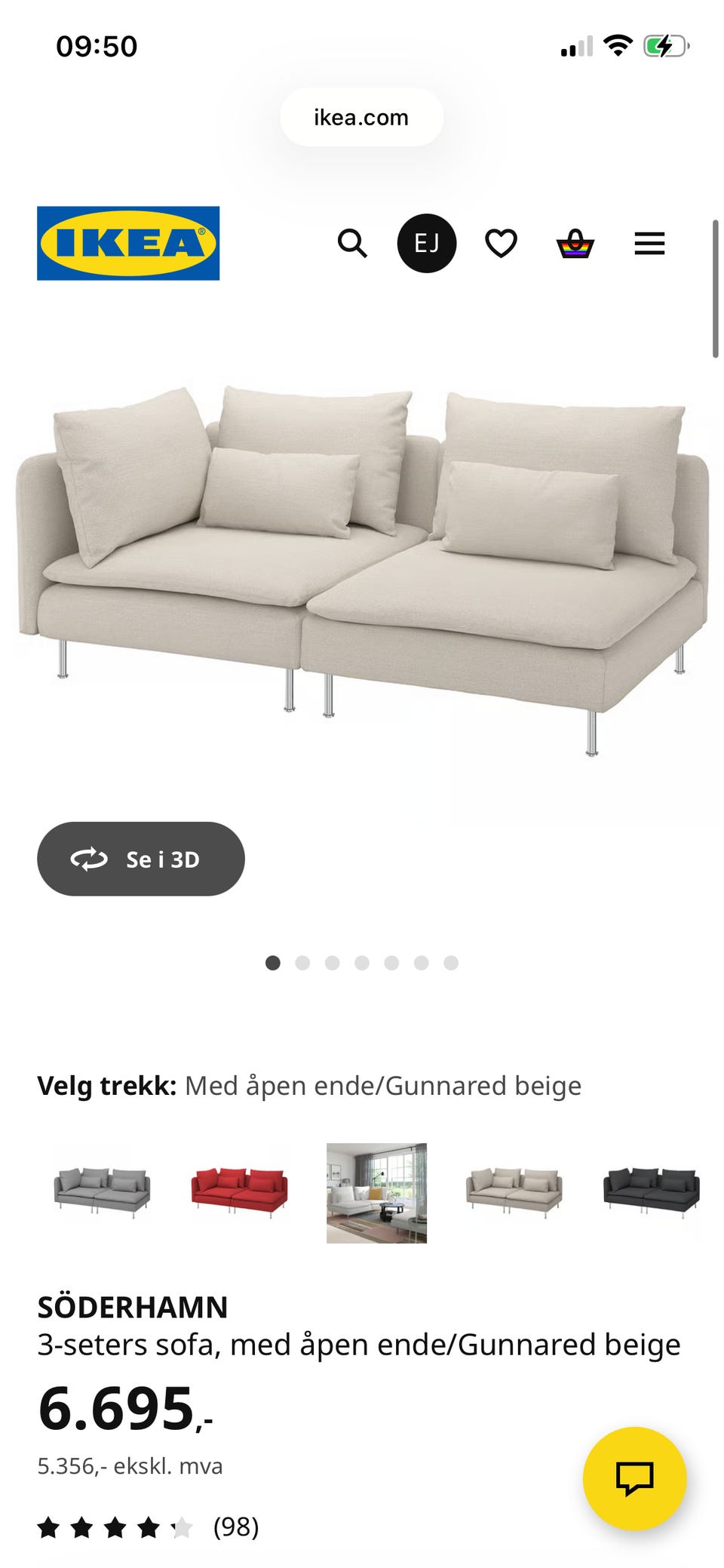The height and width of the screenshot is (1568, 724).
Task: Open the ikea.com address bar
Action: pyautogui.click(x=361, y=117)
